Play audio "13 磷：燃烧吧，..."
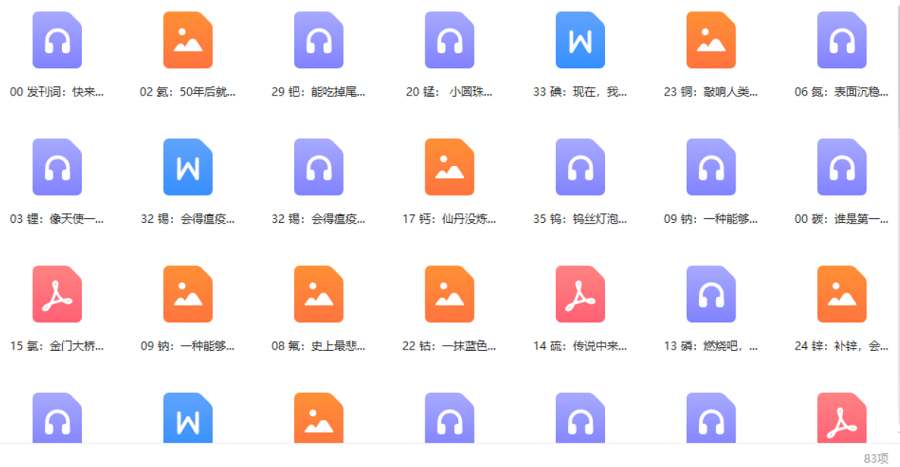Screen dimensions: 900x467 coord(711,295)
